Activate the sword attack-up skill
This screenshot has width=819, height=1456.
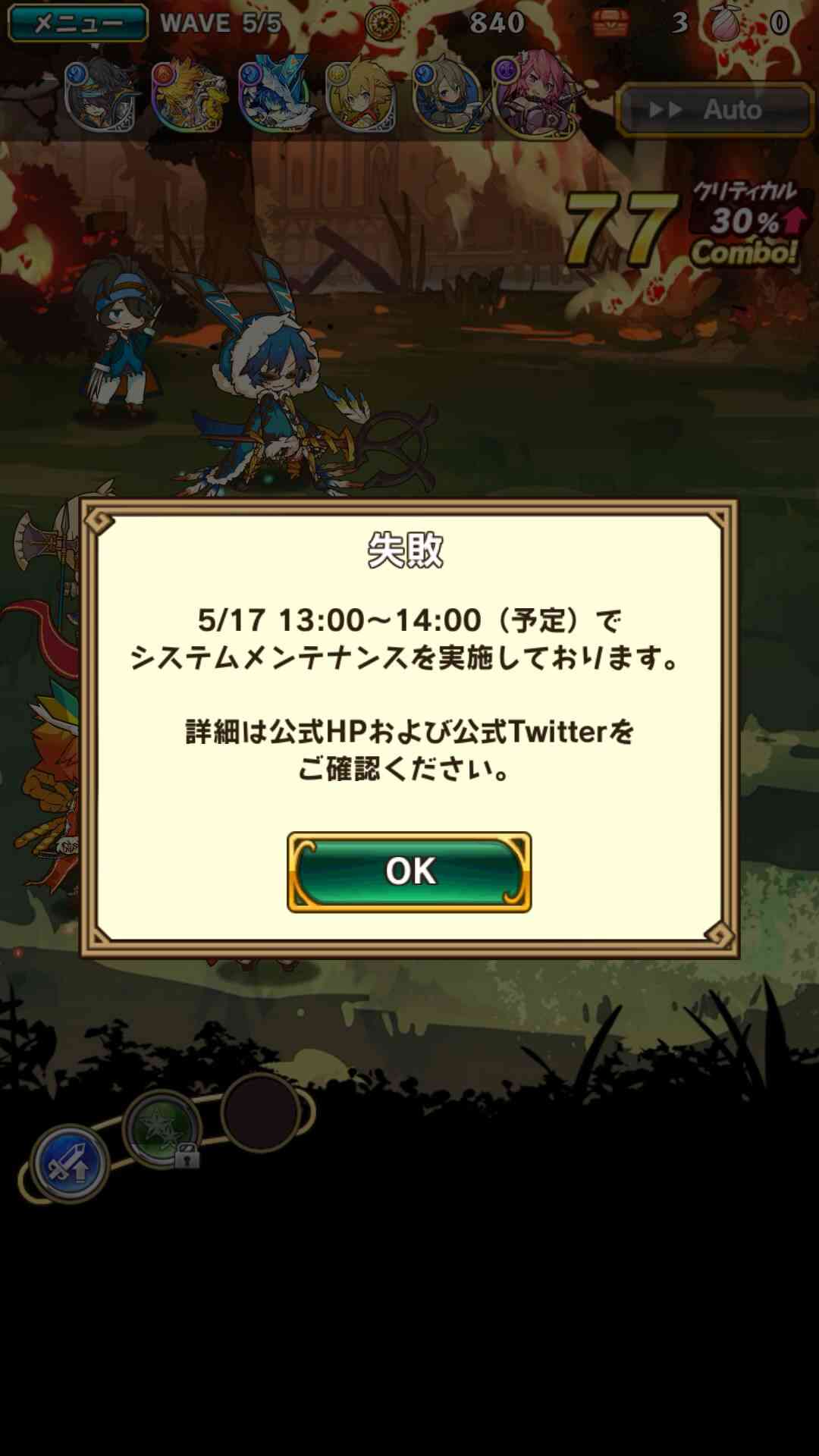tap(69, 1164)
